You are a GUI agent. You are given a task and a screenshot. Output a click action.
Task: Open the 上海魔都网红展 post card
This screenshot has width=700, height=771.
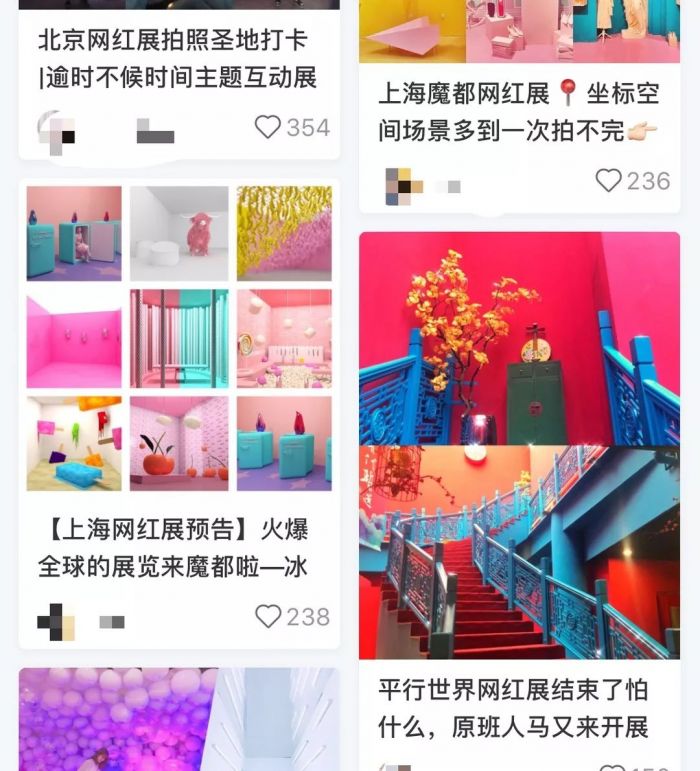(x=518, y=112)
